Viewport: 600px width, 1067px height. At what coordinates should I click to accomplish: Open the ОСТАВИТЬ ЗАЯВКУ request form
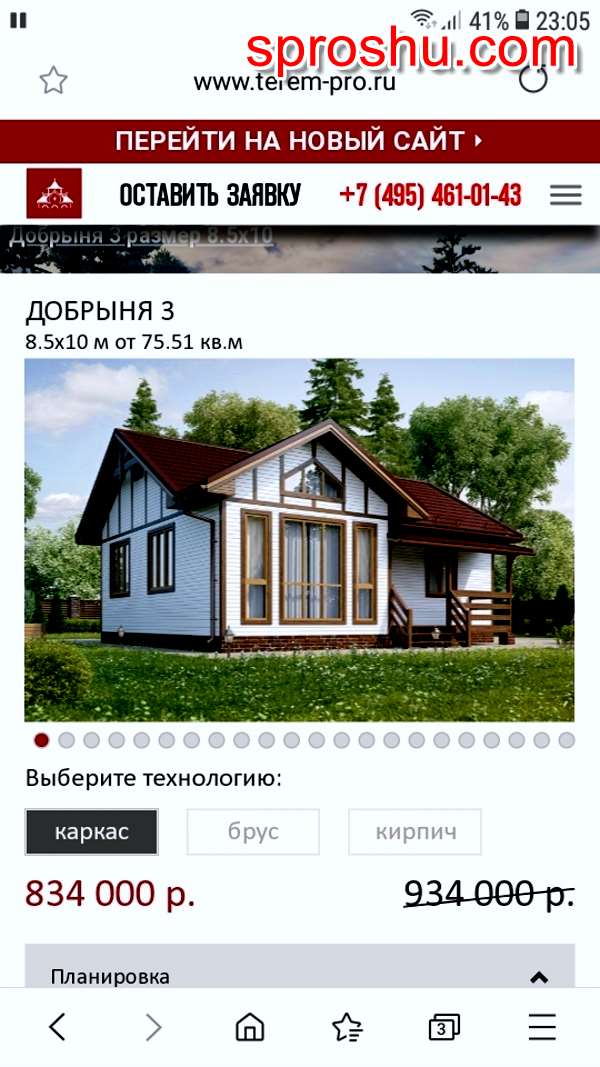click(x=210, y=195)
